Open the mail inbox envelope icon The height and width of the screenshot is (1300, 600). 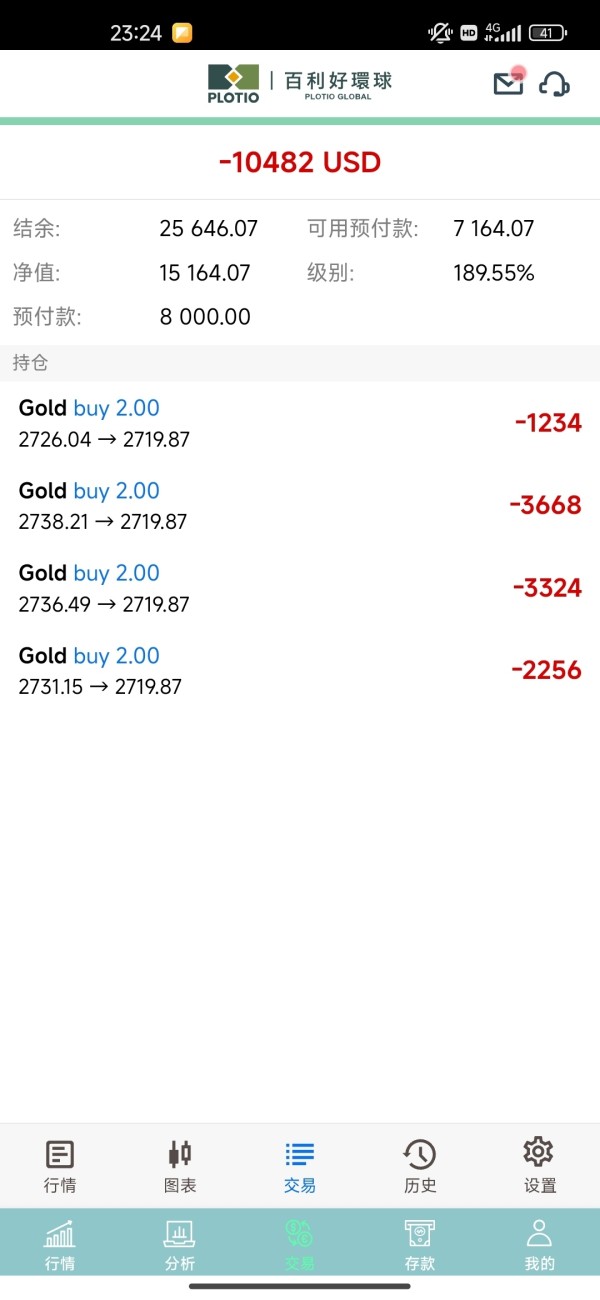(x=509, y=82)
